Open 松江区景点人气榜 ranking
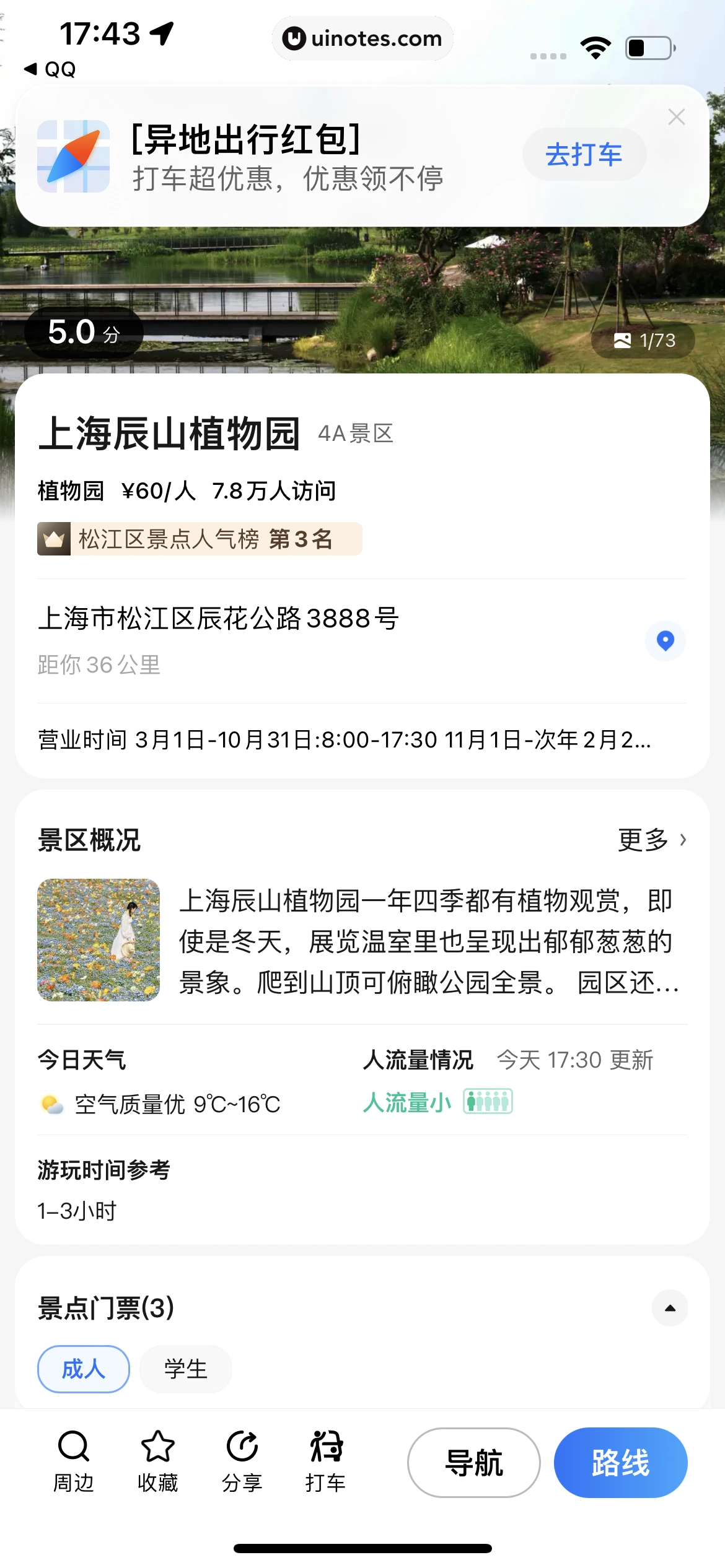This screenshot has width=725, height=1568. pyautogui.click(x=200, y=539)
